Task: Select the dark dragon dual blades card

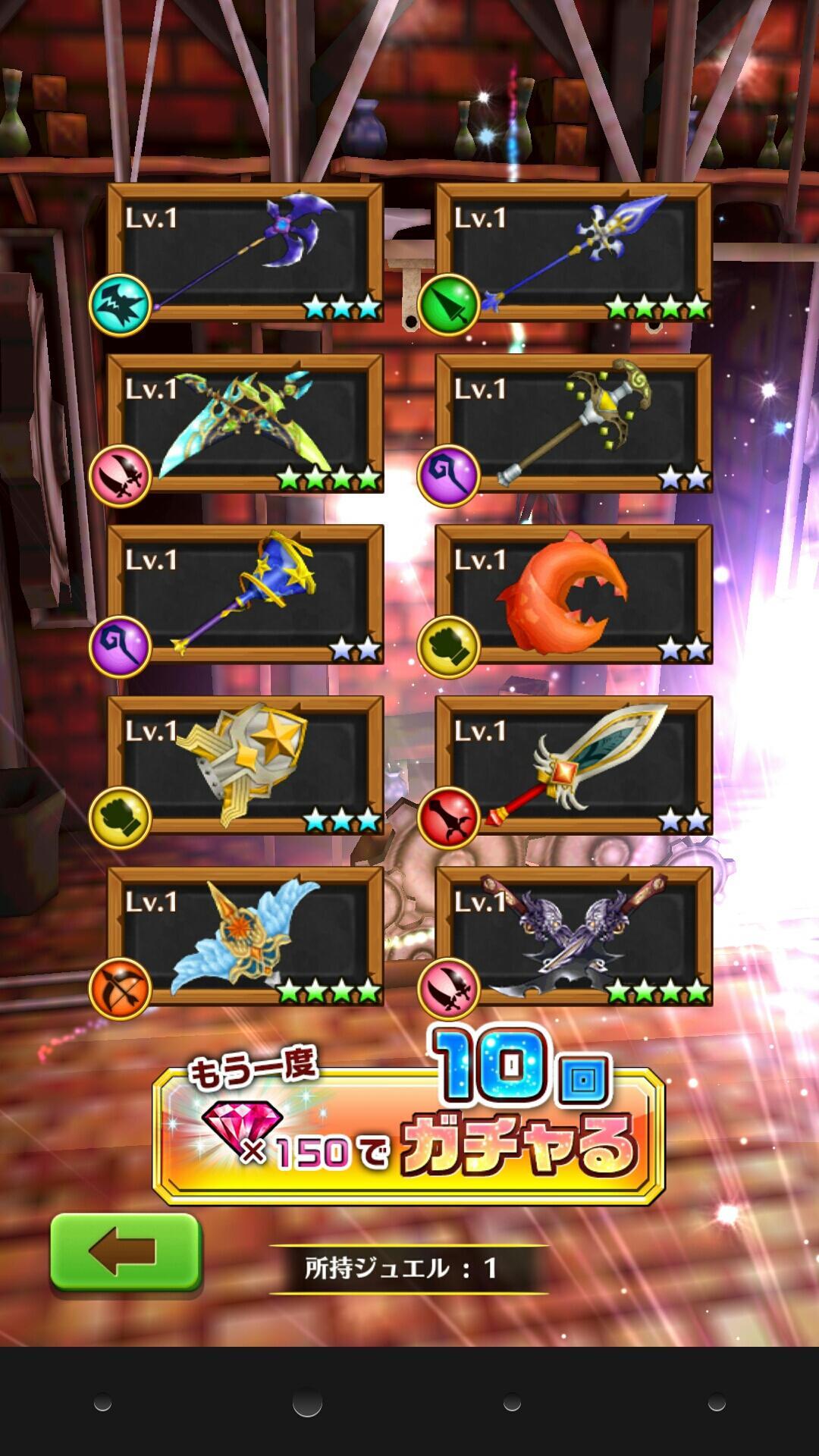Action: (x=573, y=937)
